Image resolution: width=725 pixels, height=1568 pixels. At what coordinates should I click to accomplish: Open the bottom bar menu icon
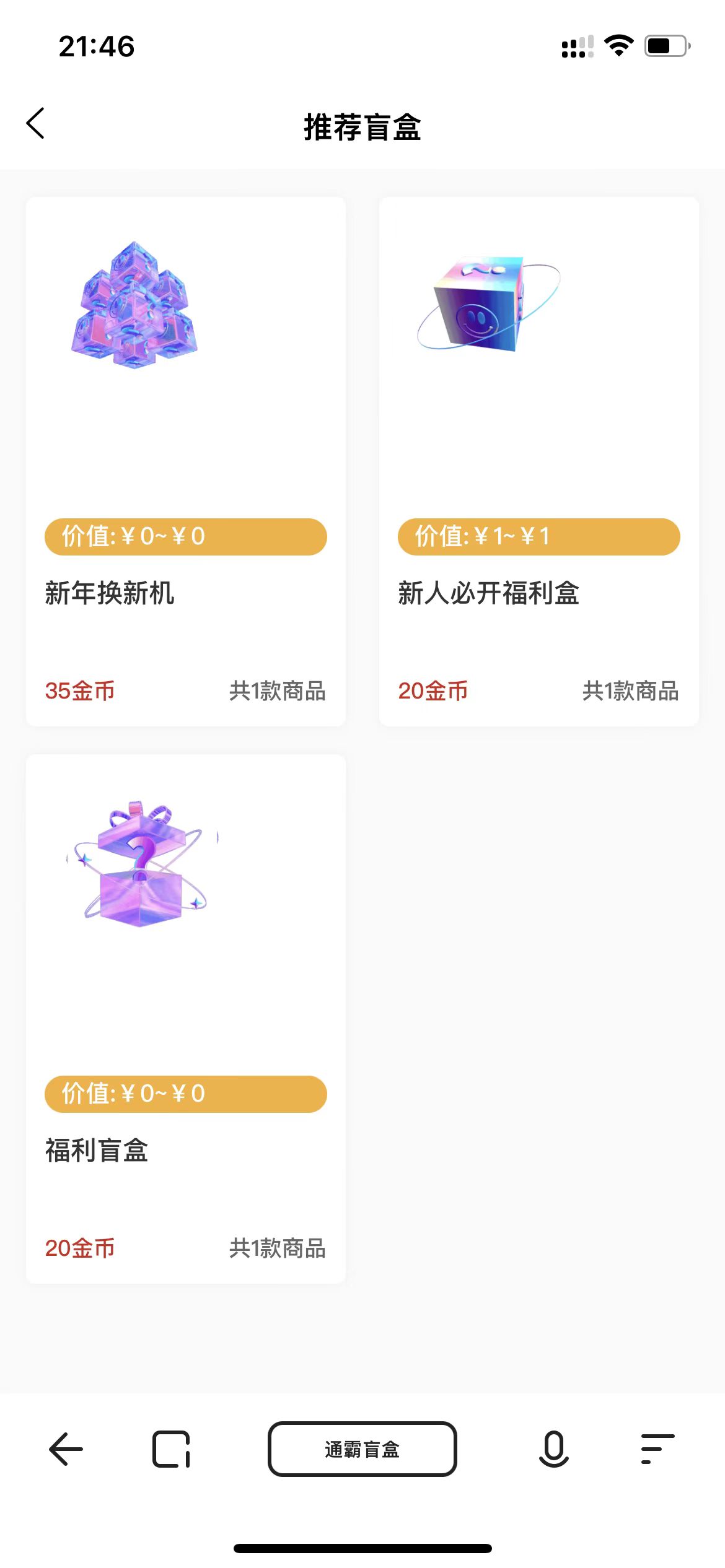coord(657,1449)
